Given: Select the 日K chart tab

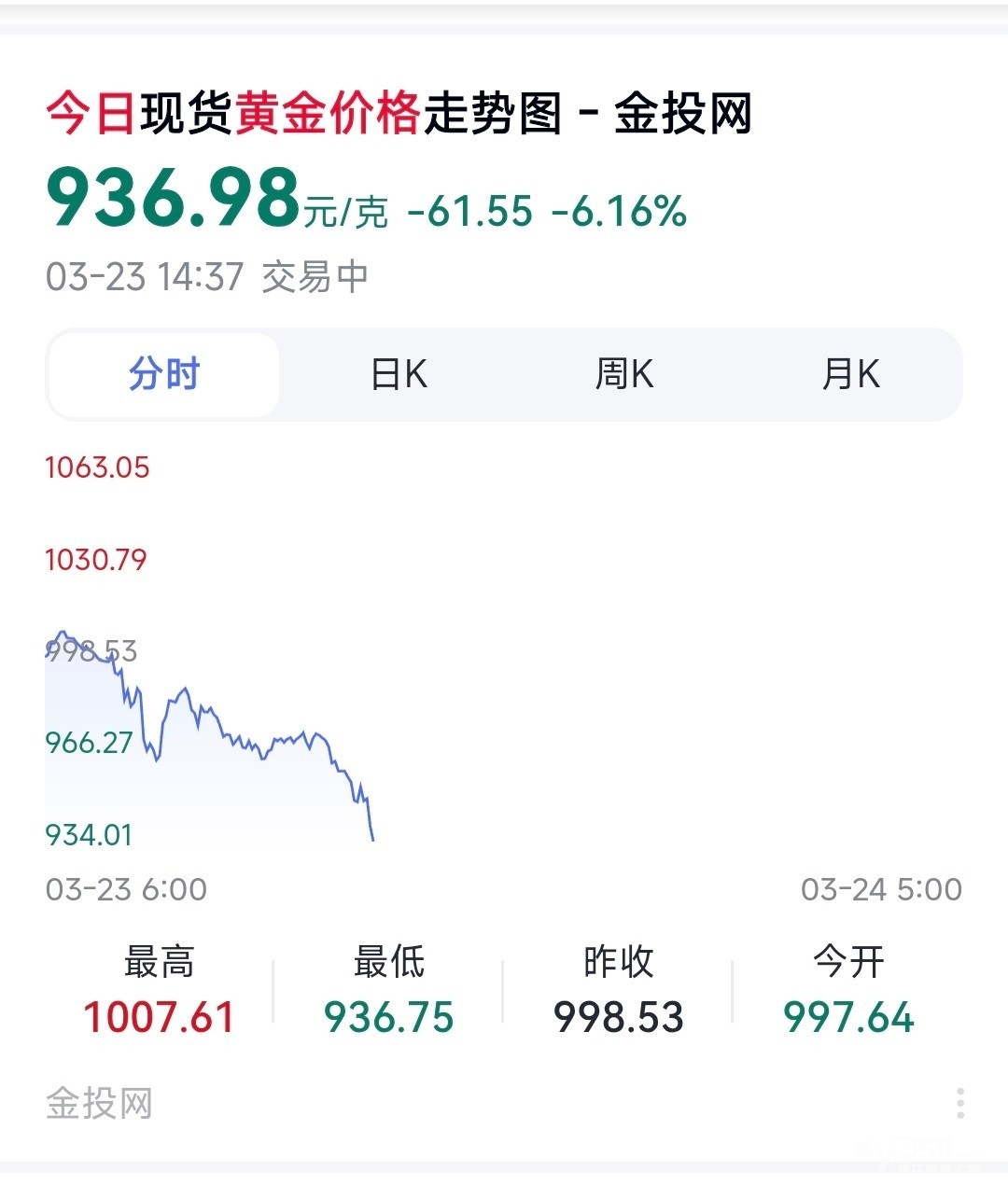Looking at the screenshot, I should pyautogui.click(x=399, y=375).
